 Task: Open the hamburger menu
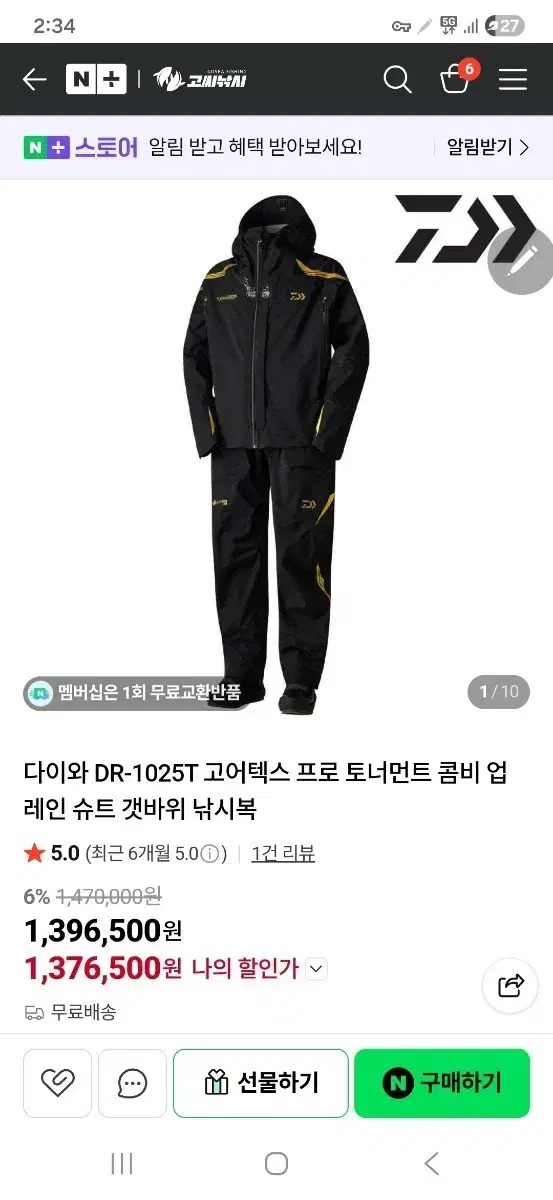tap(513, 80)
